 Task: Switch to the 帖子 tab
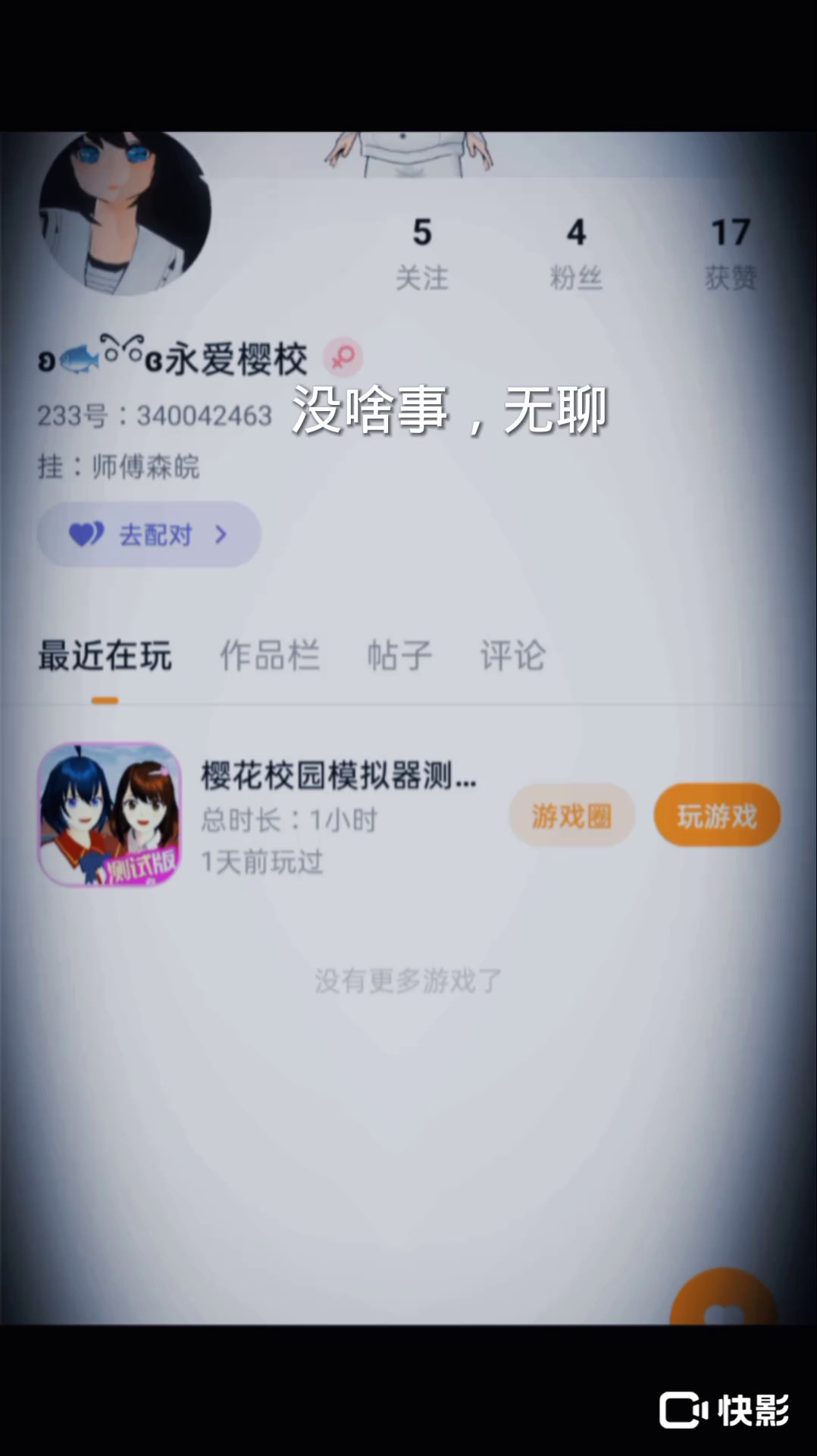coord(399,655)
